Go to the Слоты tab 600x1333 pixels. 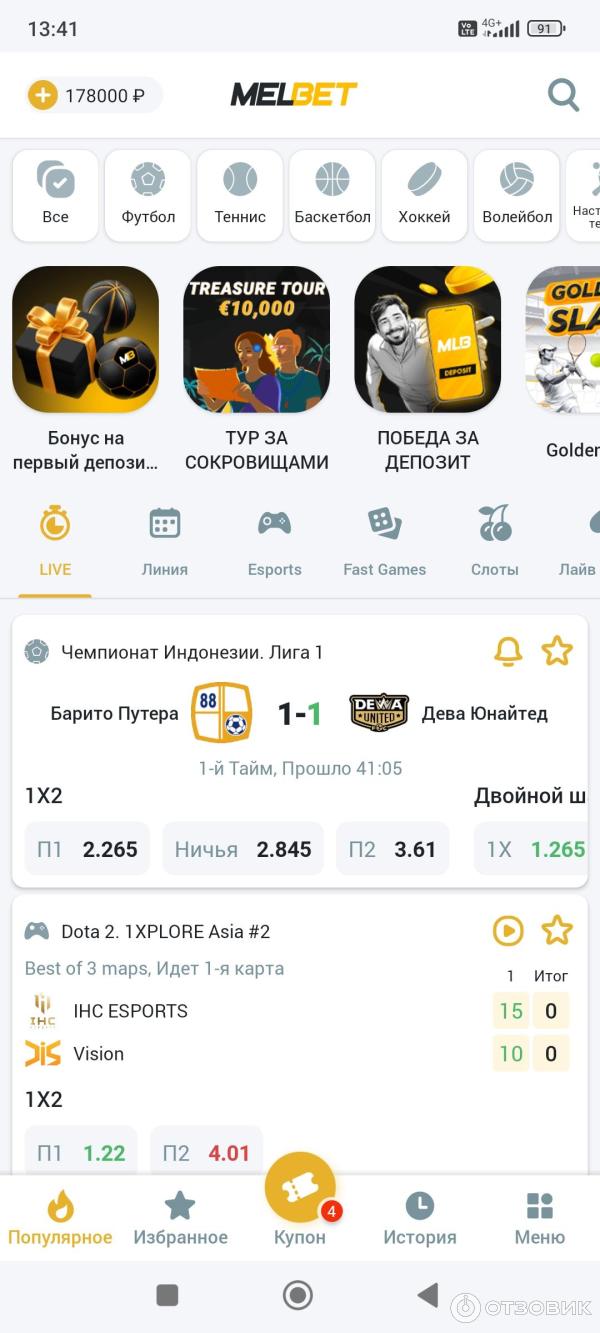pyautogui.click(x=495, y=541)
